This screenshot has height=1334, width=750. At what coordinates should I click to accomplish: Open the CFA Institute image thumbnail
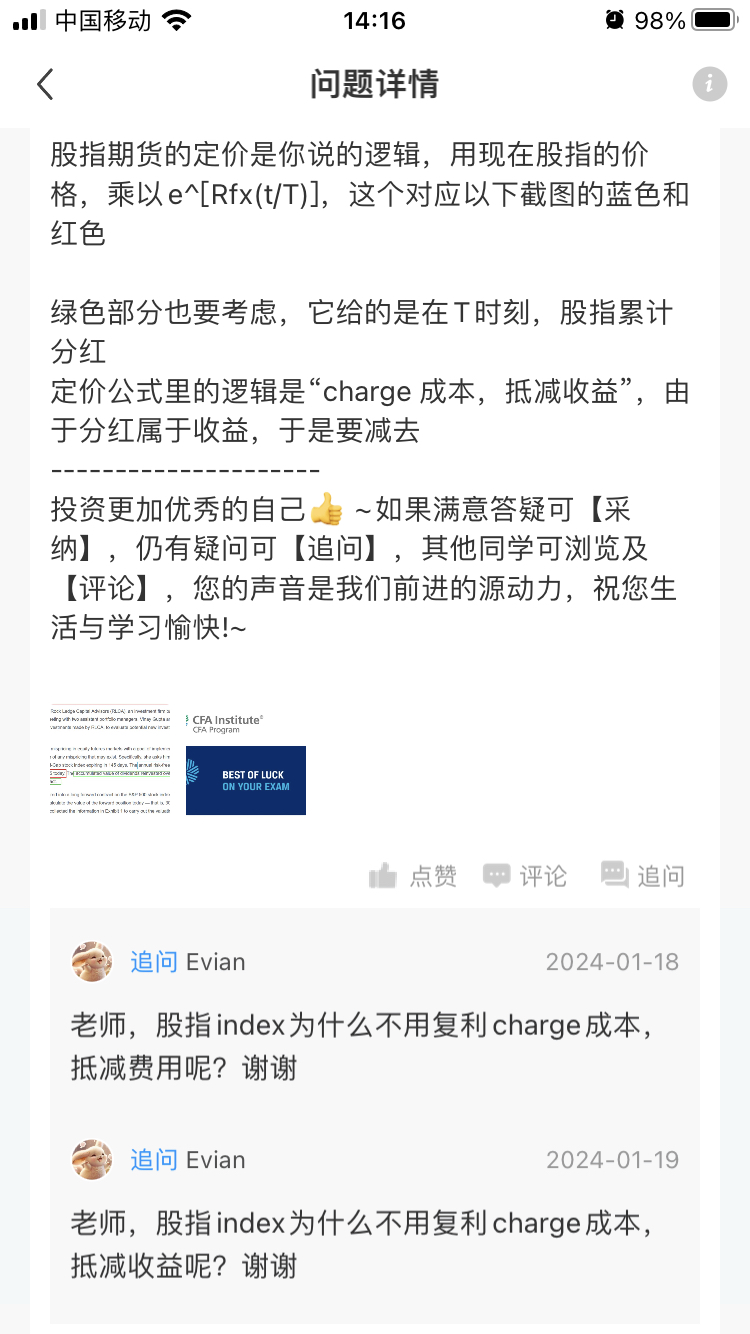(245, 762)
